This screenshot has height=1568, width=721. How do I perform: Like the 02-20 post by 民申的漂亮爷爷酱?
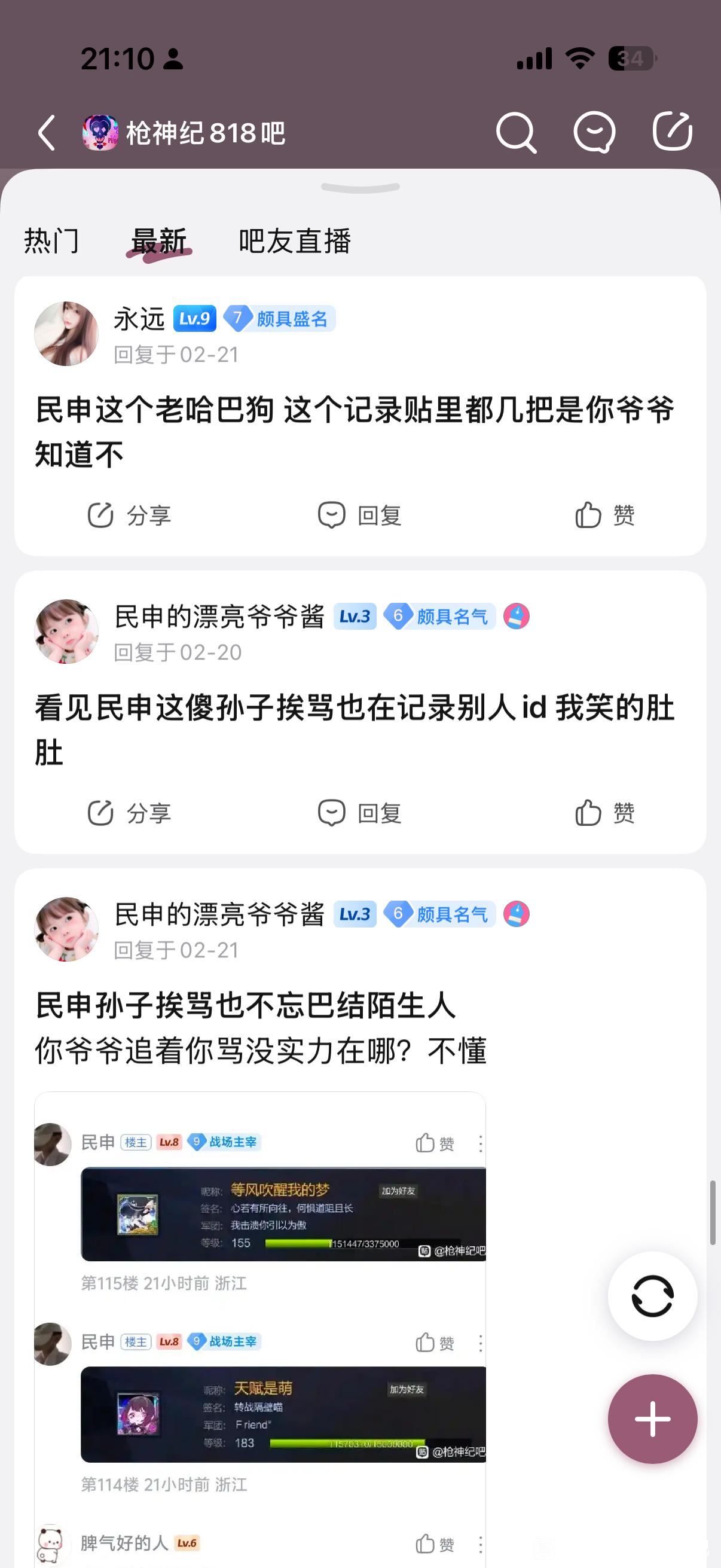tap(605, 813)
